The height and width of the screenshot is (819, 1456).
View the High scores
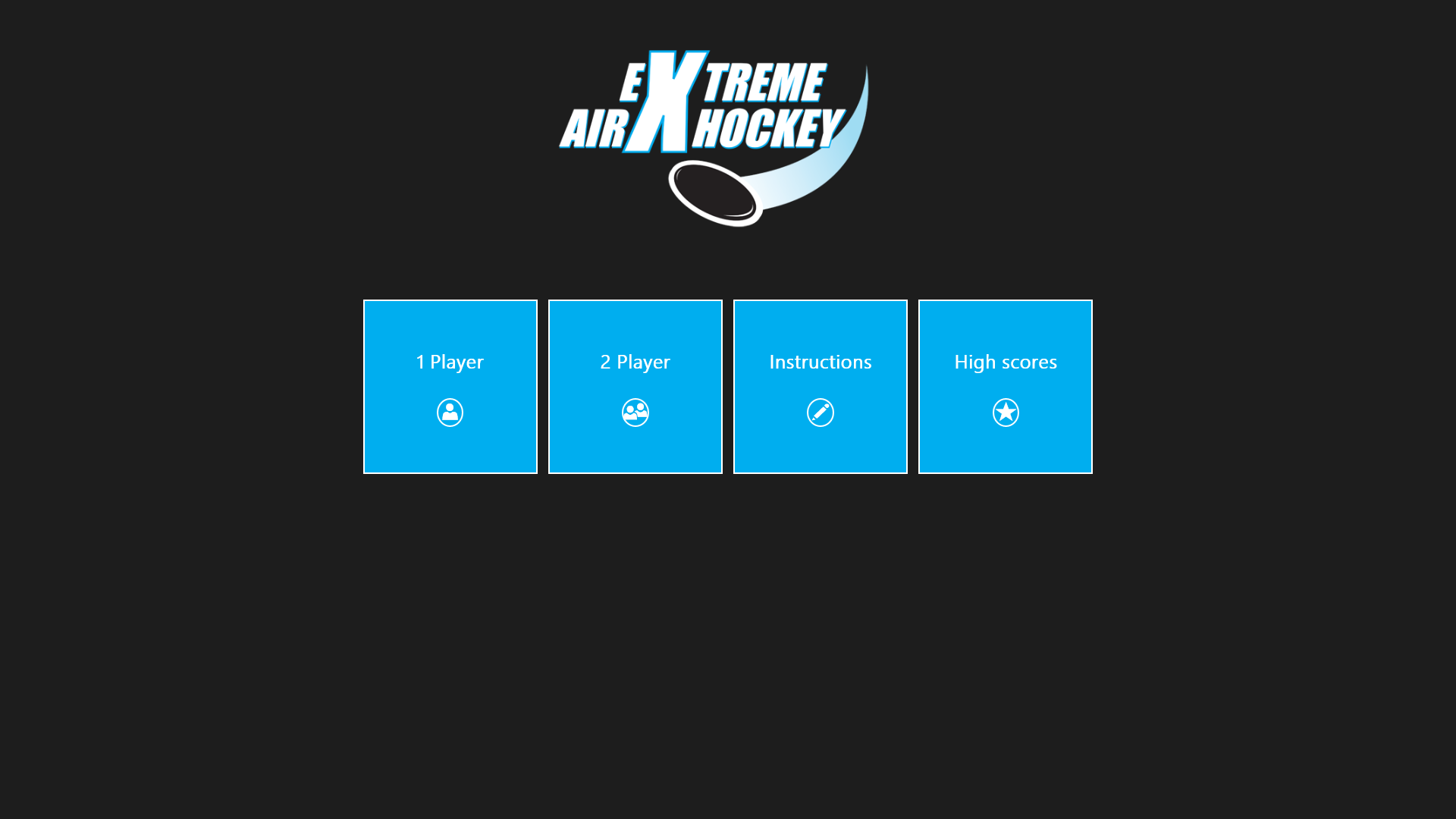pyautogui.click(x=1006, y=387)
